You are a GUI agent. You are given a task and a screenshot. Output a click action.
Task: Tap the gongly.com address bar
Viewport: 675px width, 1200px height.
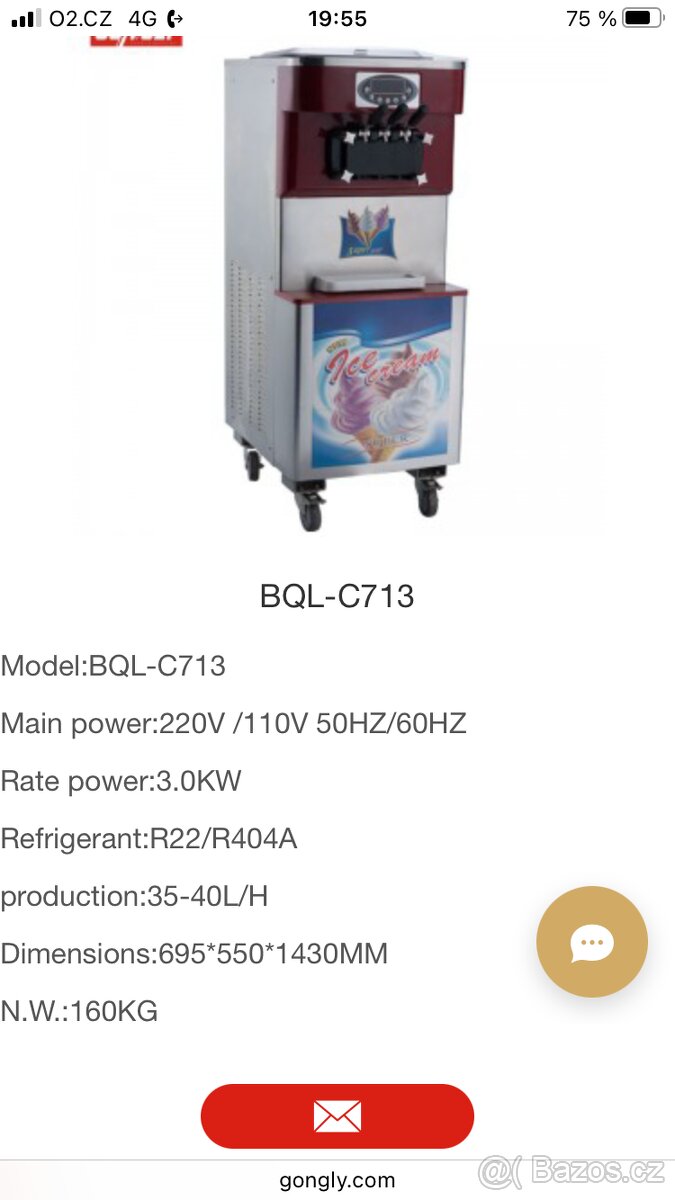[337, 1181]
